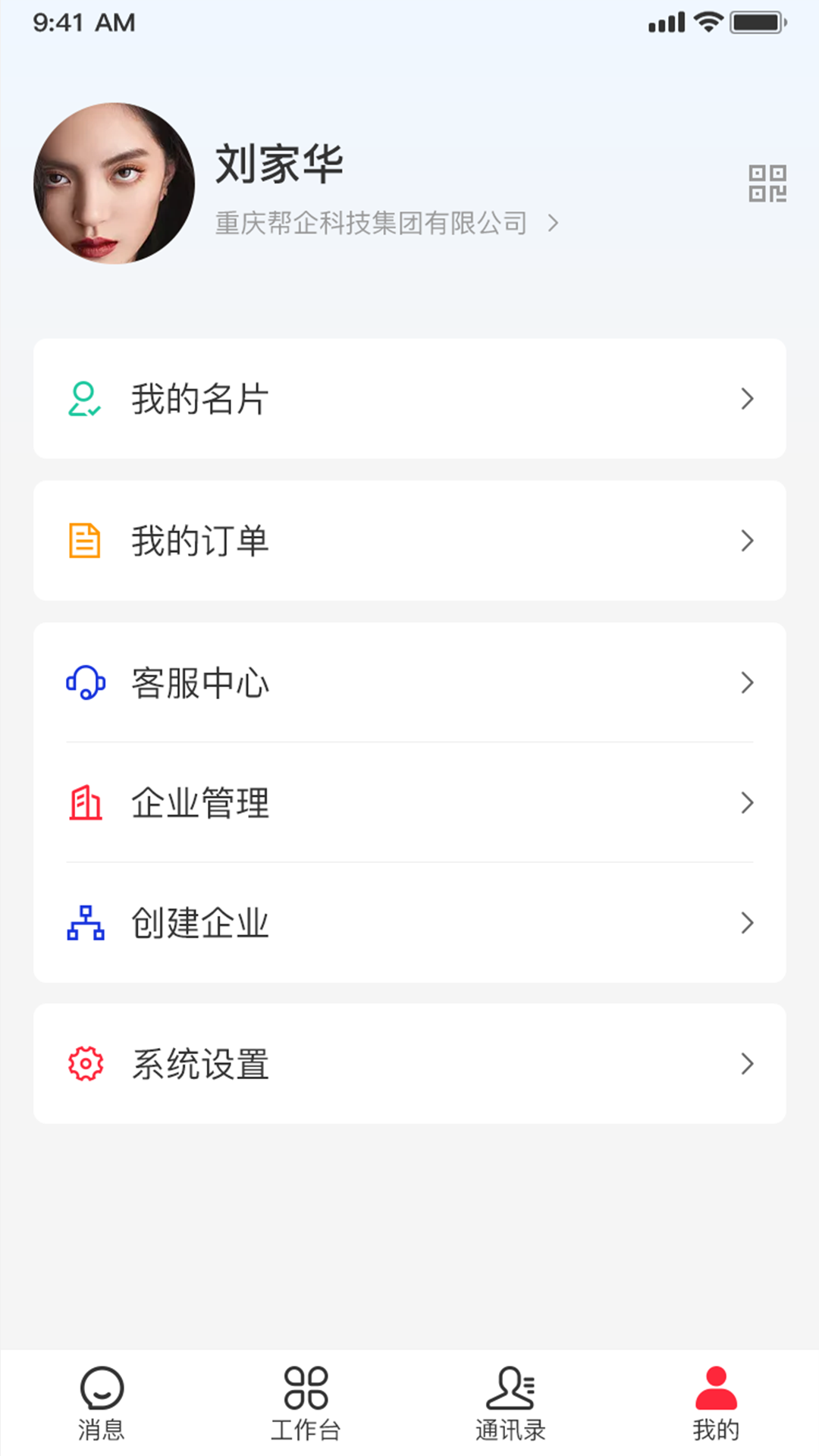Open the QR code scanner icon

pyautogui.click(x=767, y=182)
